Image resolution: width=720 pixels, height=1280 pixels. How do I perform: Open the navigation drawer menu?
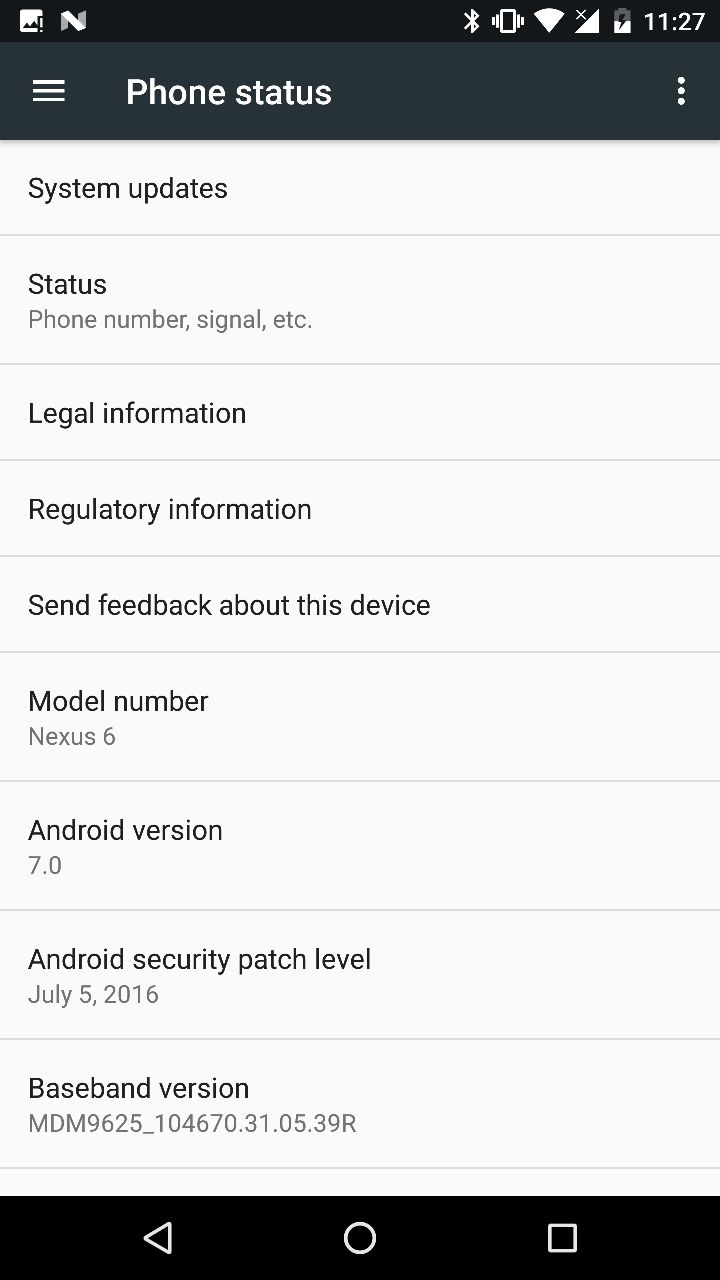tap(48, 91)
